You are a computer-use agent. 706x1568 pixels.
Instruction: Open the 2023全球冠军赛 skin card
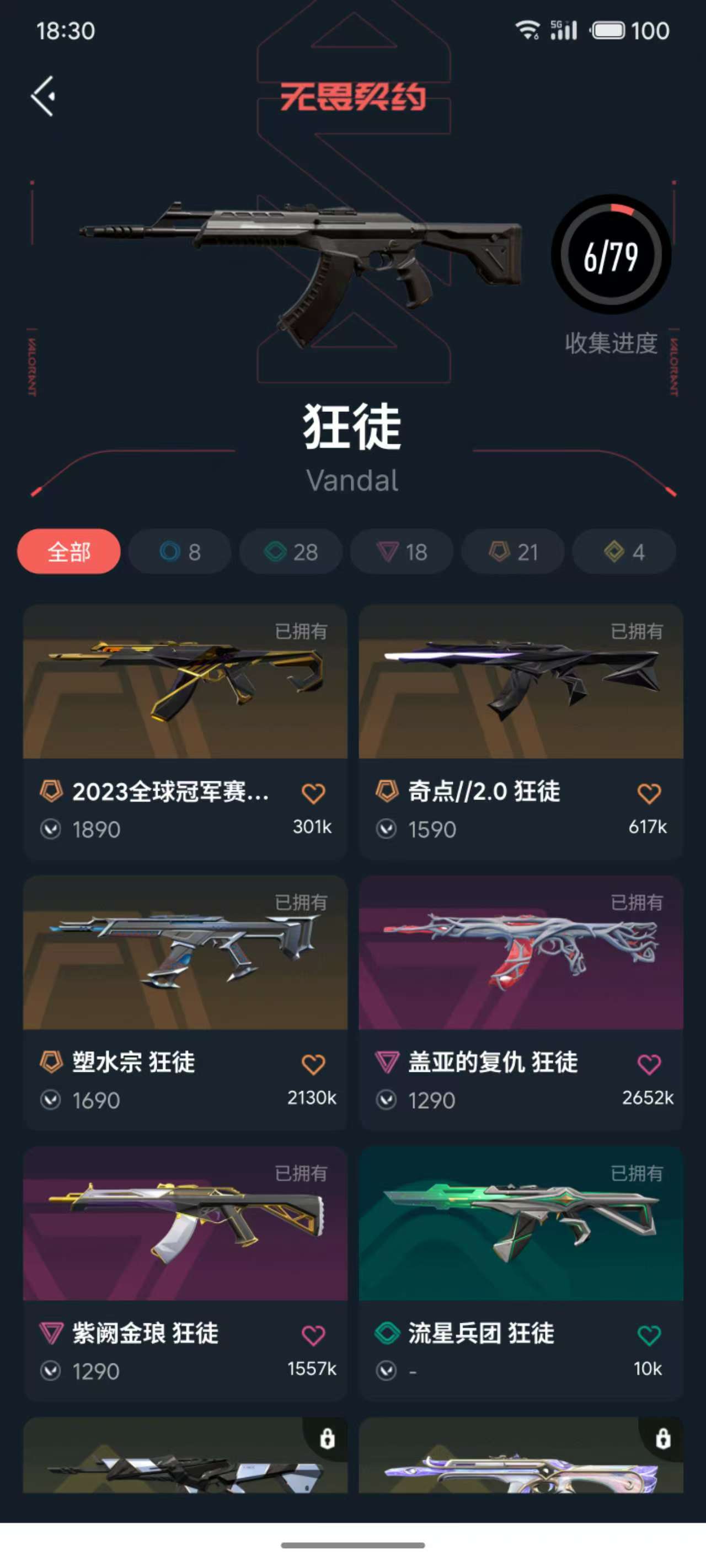pyautogui.click(x=185, y=731)
